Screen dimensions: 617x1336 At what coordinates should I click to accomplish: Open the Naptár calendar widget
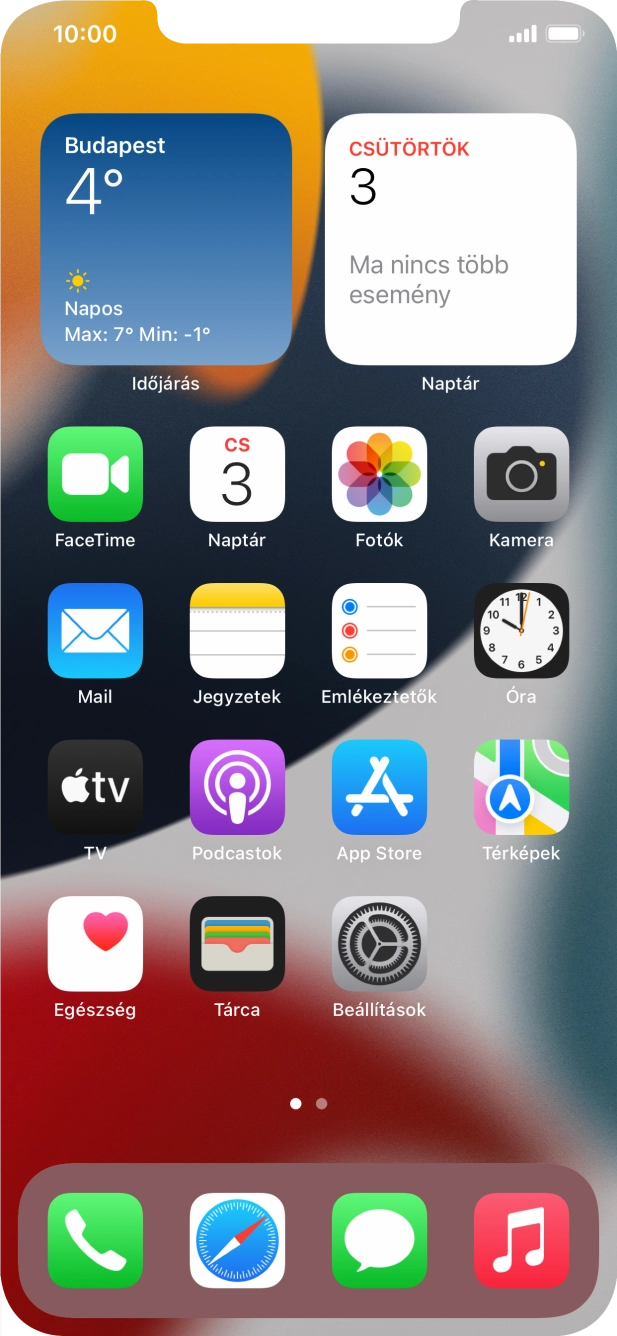[x=450, y=239]
